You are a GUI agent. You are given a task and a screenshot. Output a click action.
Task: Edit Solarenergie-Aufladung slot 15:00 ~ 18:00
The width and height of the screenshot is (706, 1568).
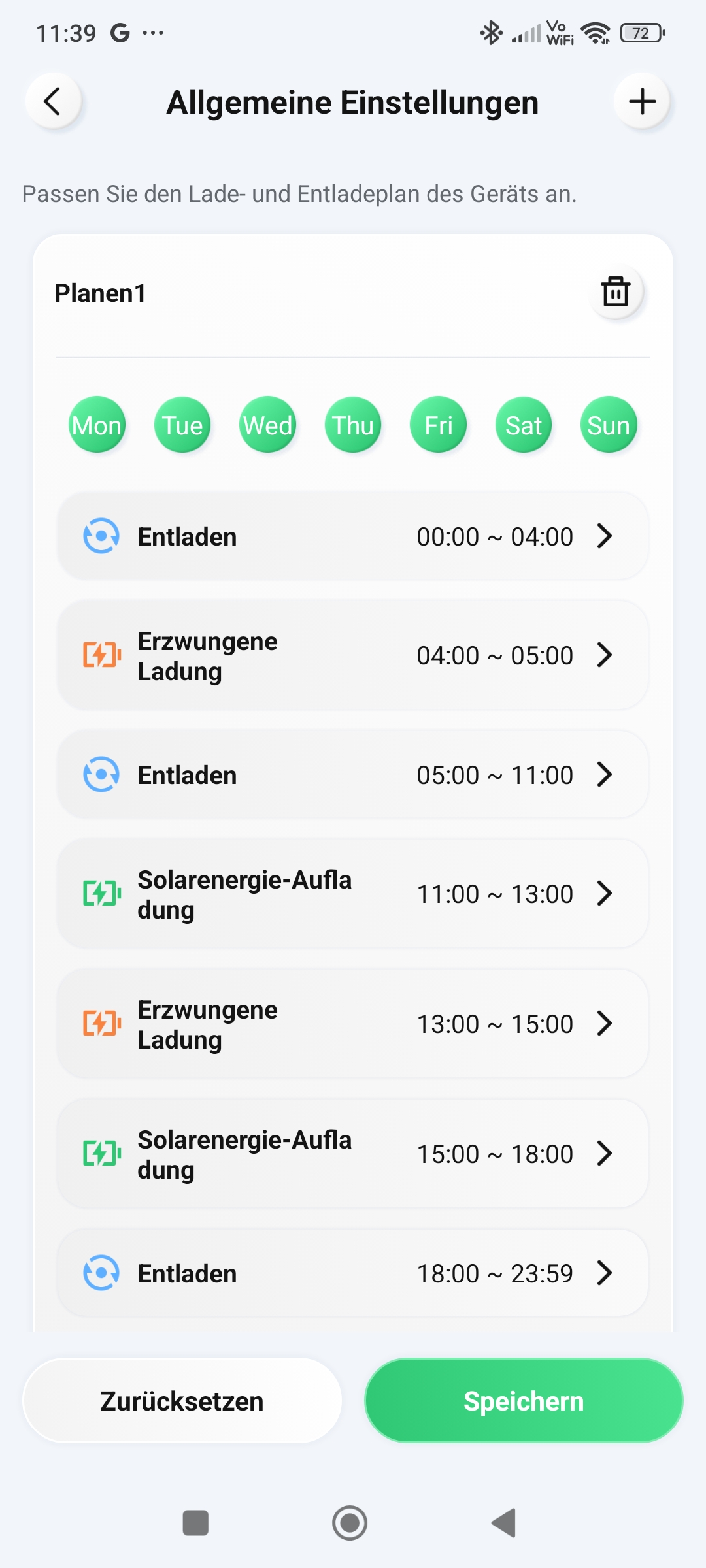(x=353, y=1154)
